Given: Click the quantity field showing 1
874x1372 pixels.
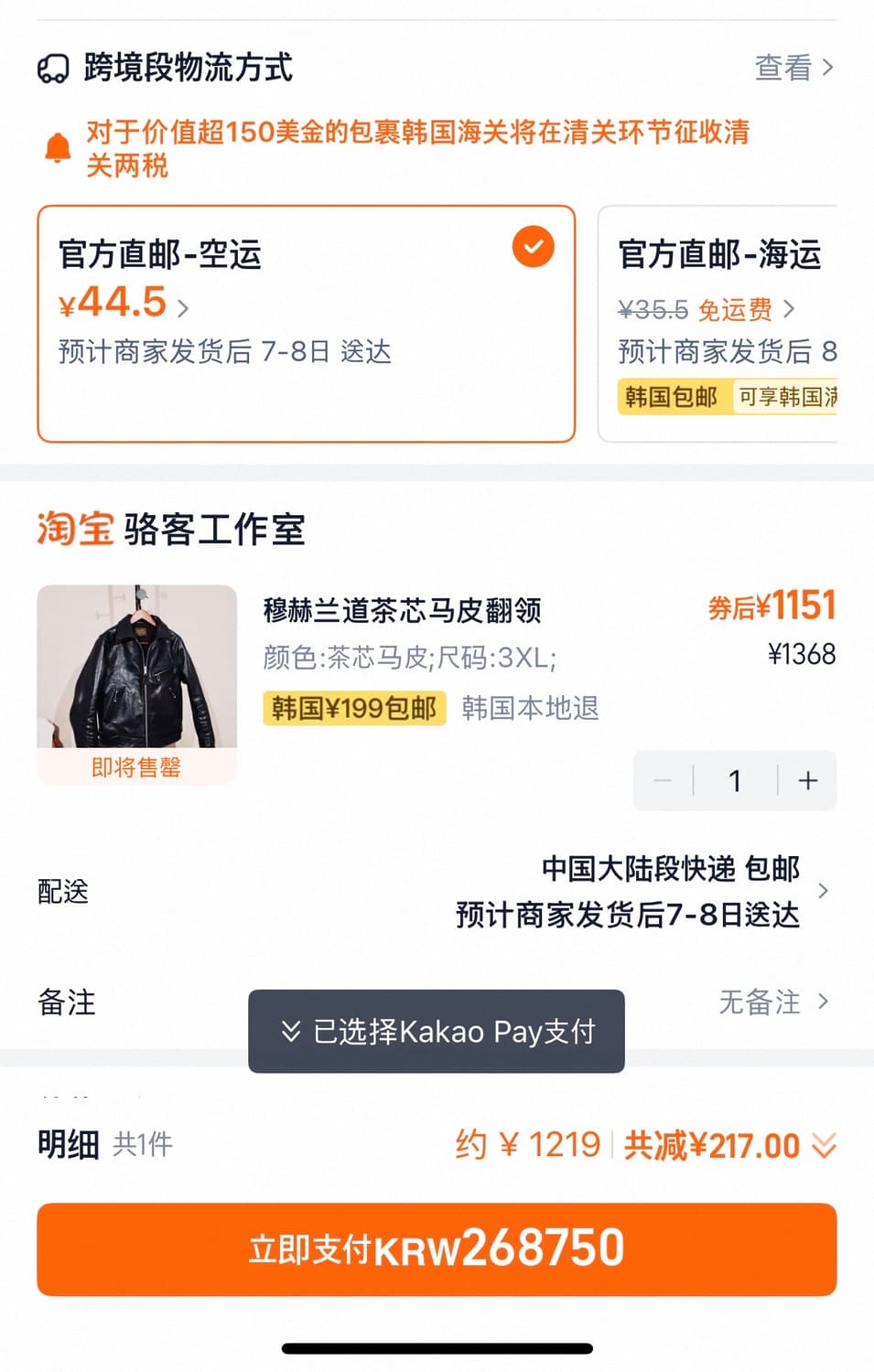Looking at the screenshot, I should pos(735,780).
